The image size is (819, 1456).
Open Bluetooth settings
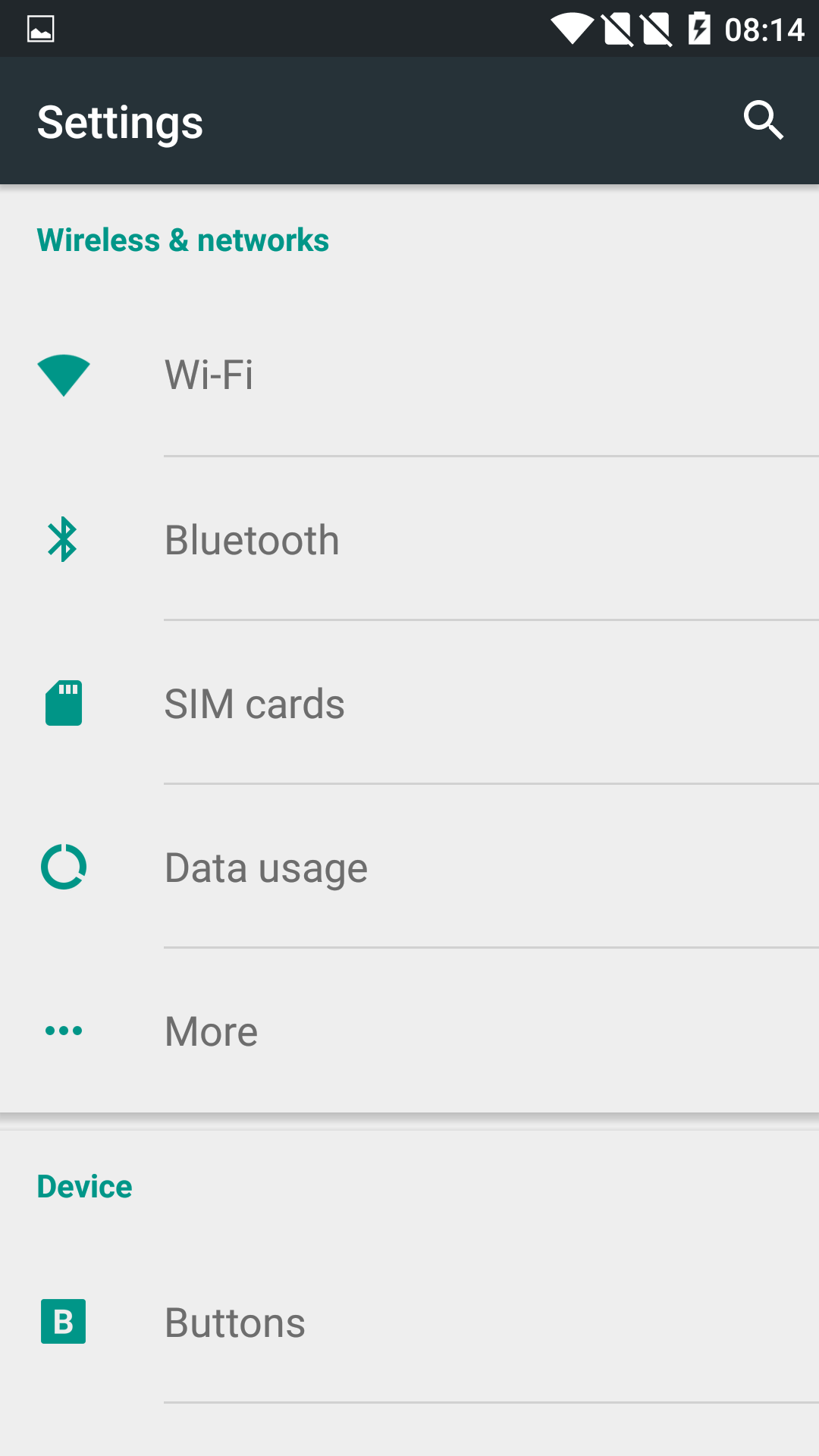coord(252,540)
